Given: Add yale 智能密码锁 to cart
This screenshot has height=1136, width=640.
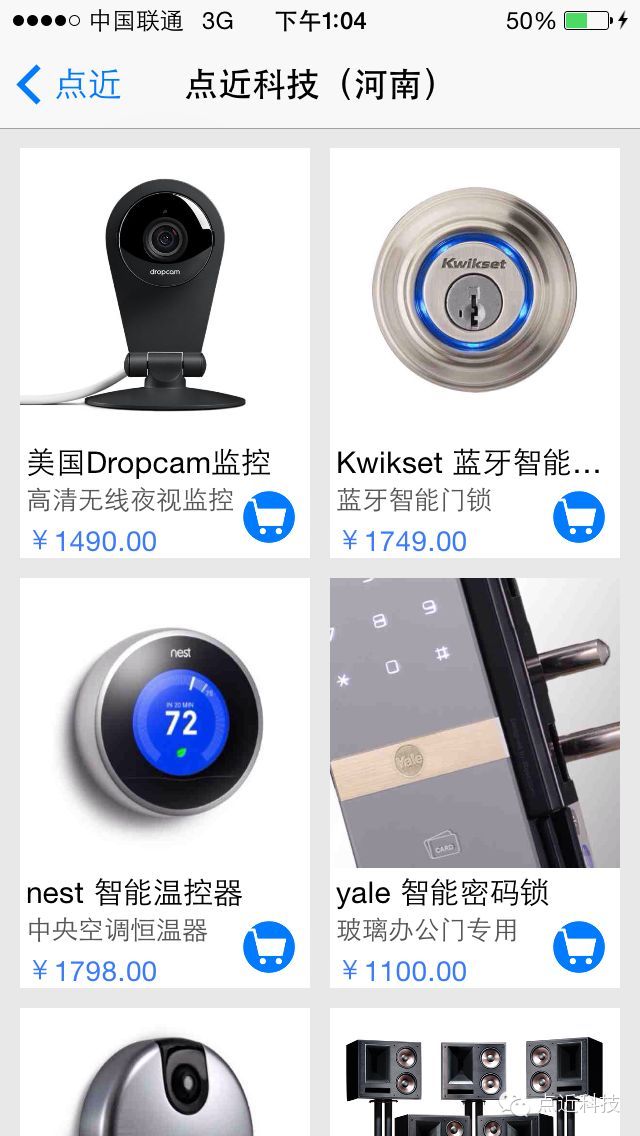Looking at the screenshot, I should pyautogui.click(x=579, y=947).
